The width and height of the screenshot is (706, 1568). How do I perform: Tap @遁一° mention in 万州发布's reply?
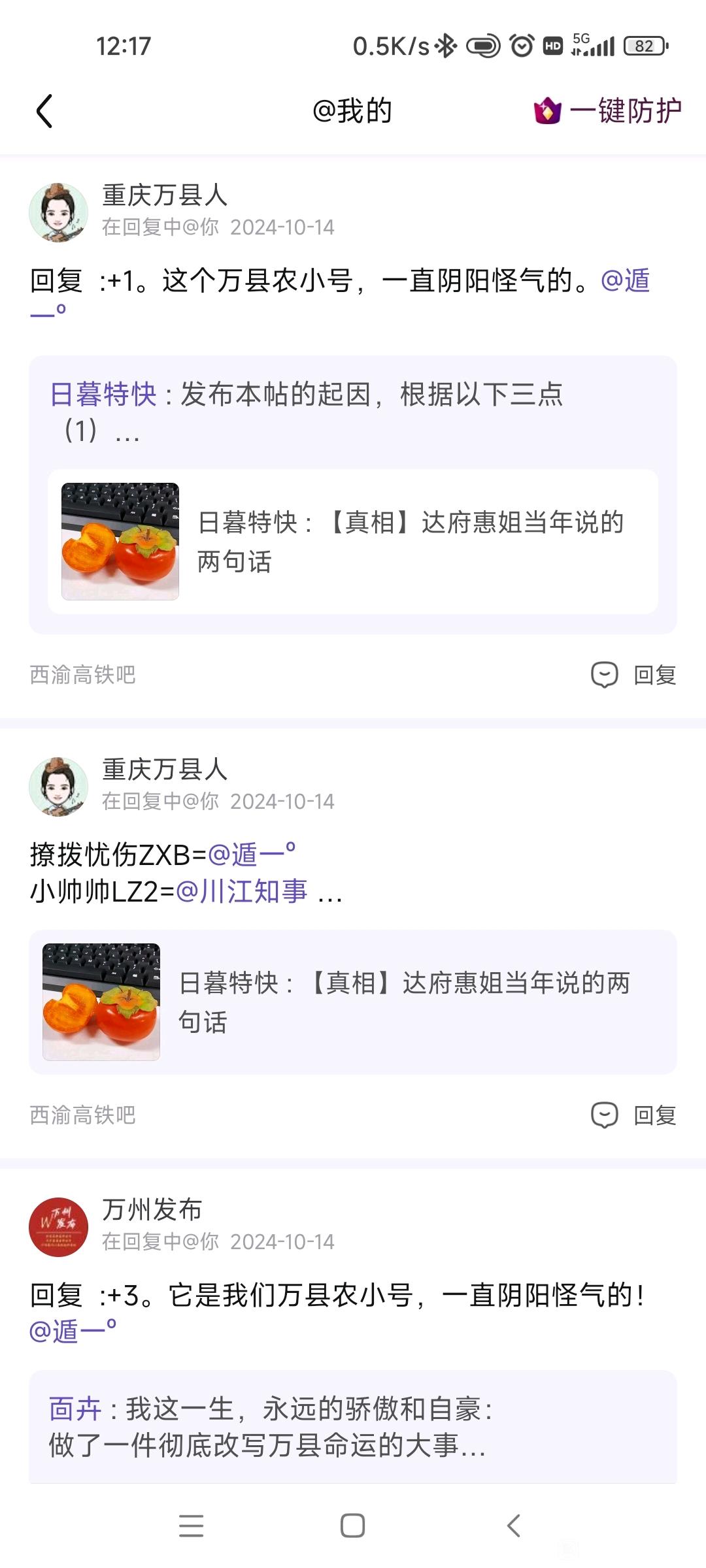point(73,1331)
